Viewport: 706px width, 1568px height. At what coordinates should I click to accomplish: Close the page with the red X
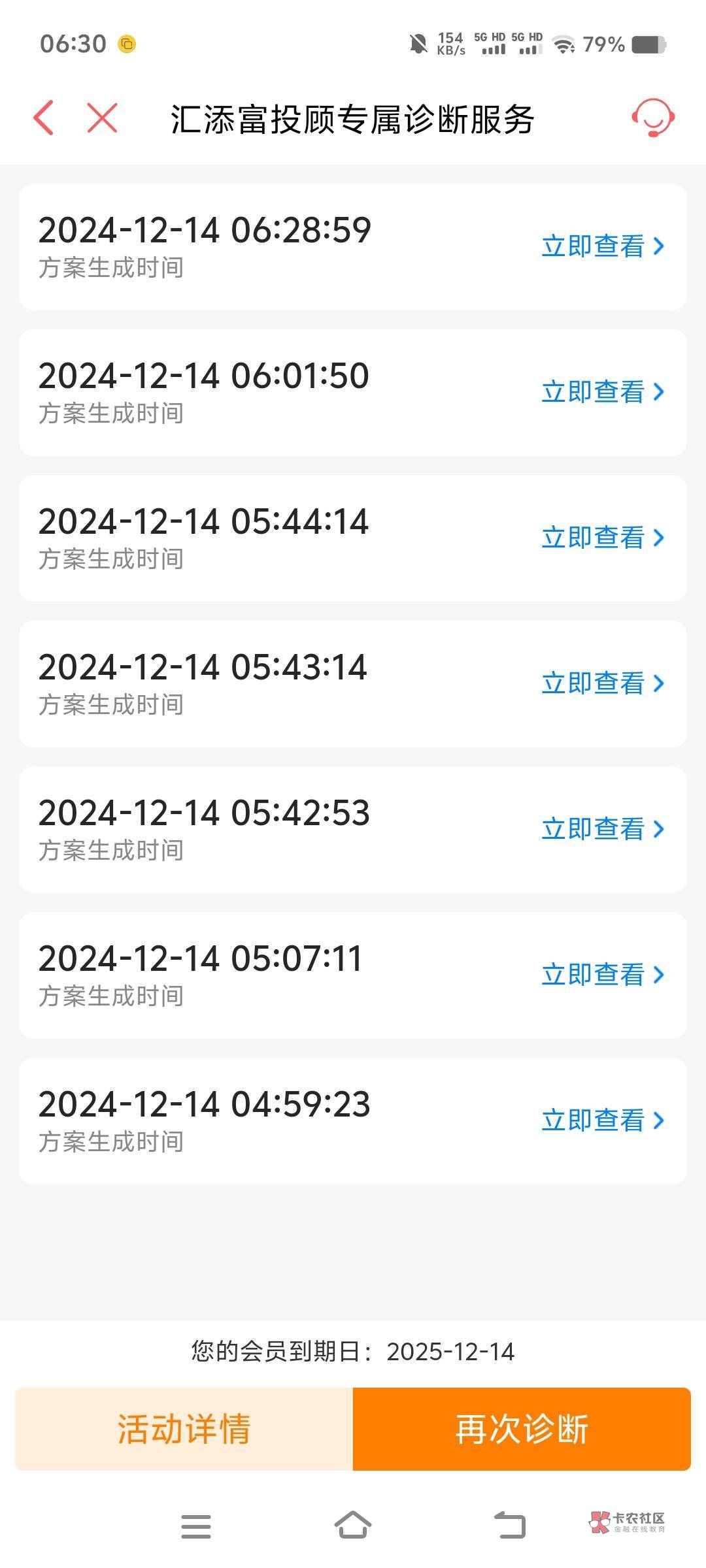(x=102, y=118)
